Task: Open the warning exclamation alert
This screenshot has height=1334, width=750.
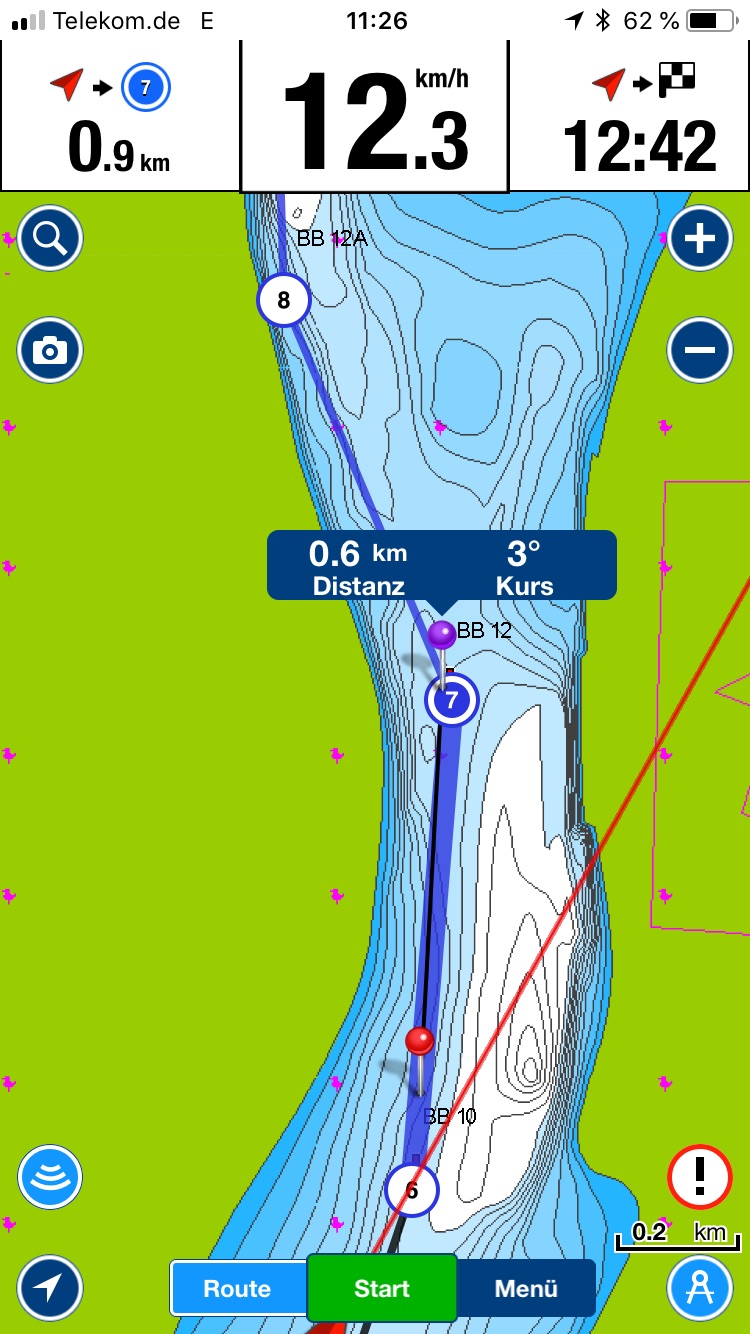Action: (700, 1177)
